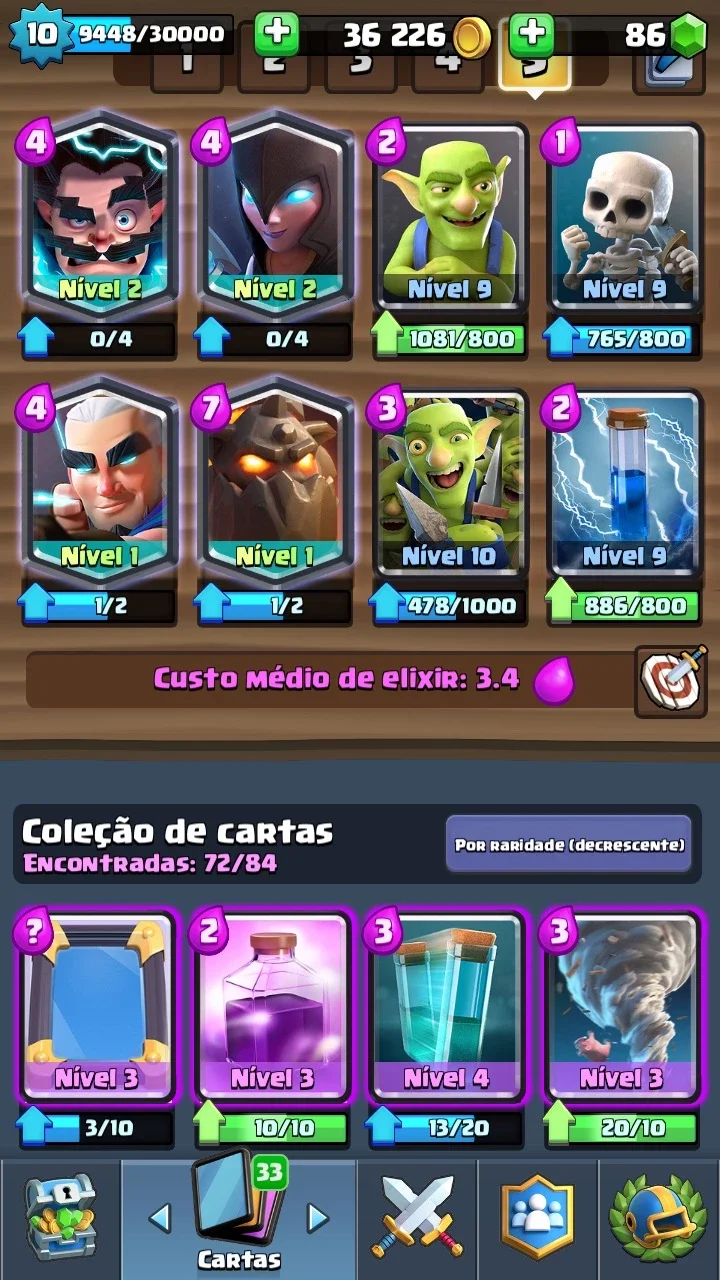Tap the Tornado card in the collection
Screen dimensions: 720x1280
624,1006
